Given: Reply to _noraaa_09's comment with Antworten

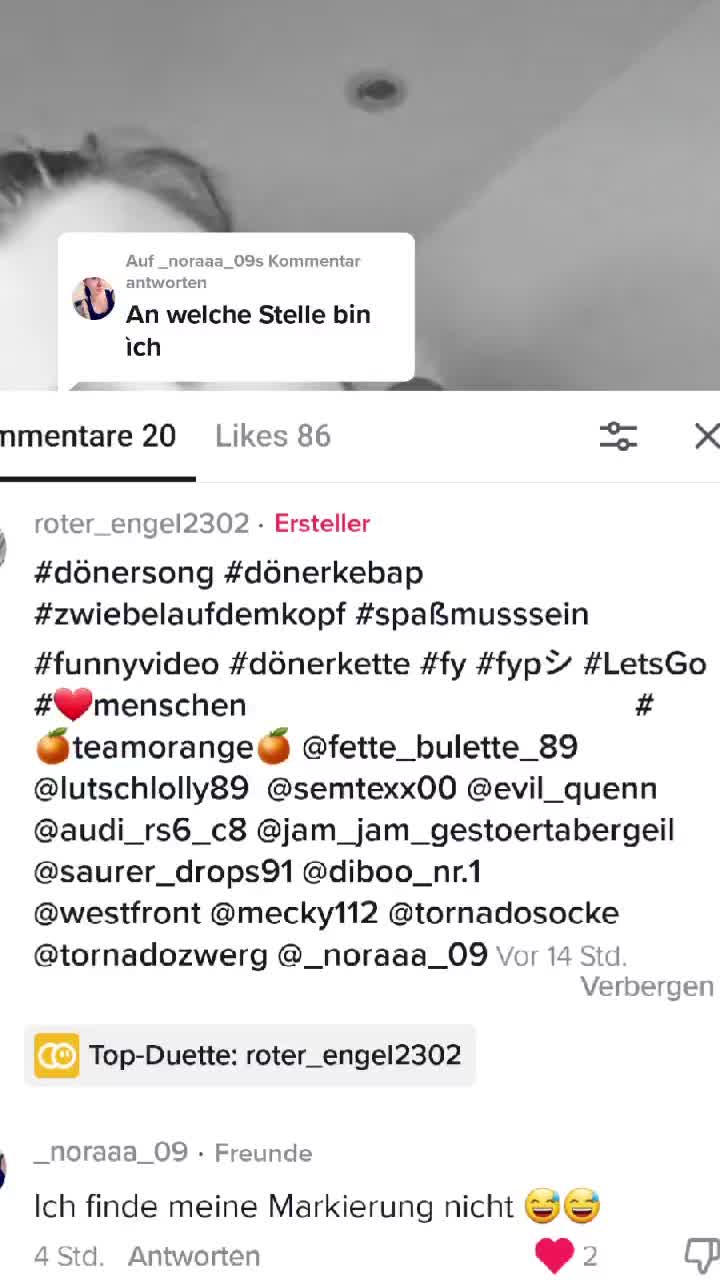Looking at the screenshot, I should (194, 1256).
